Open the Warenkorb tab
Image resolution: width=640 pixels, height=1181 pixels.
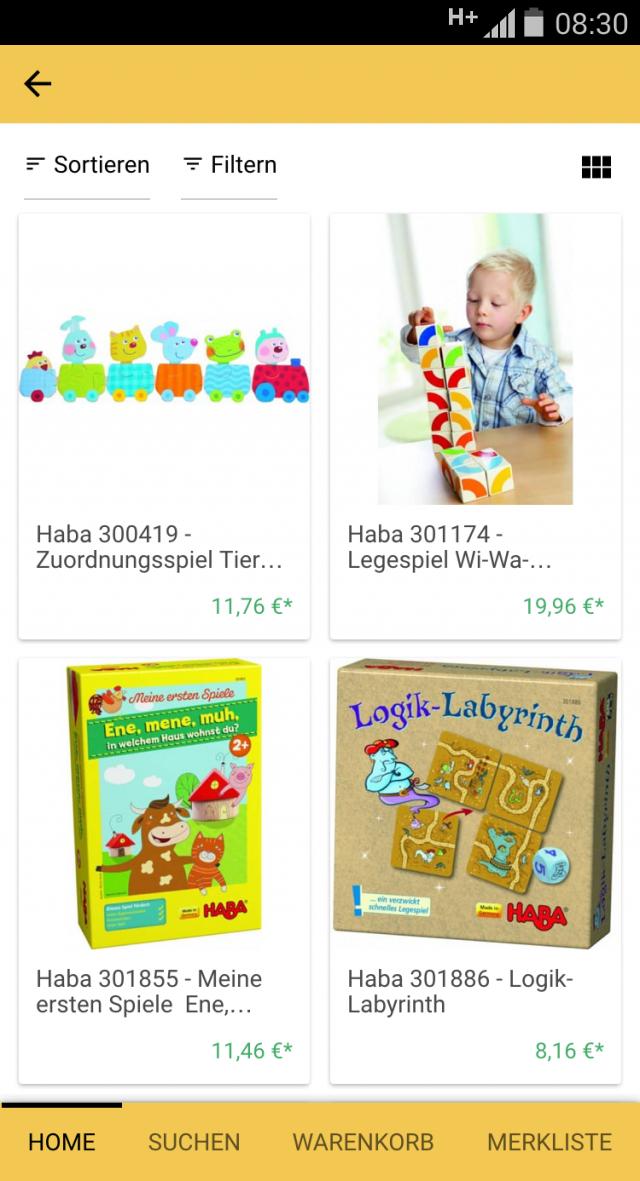click(363, 1142)
